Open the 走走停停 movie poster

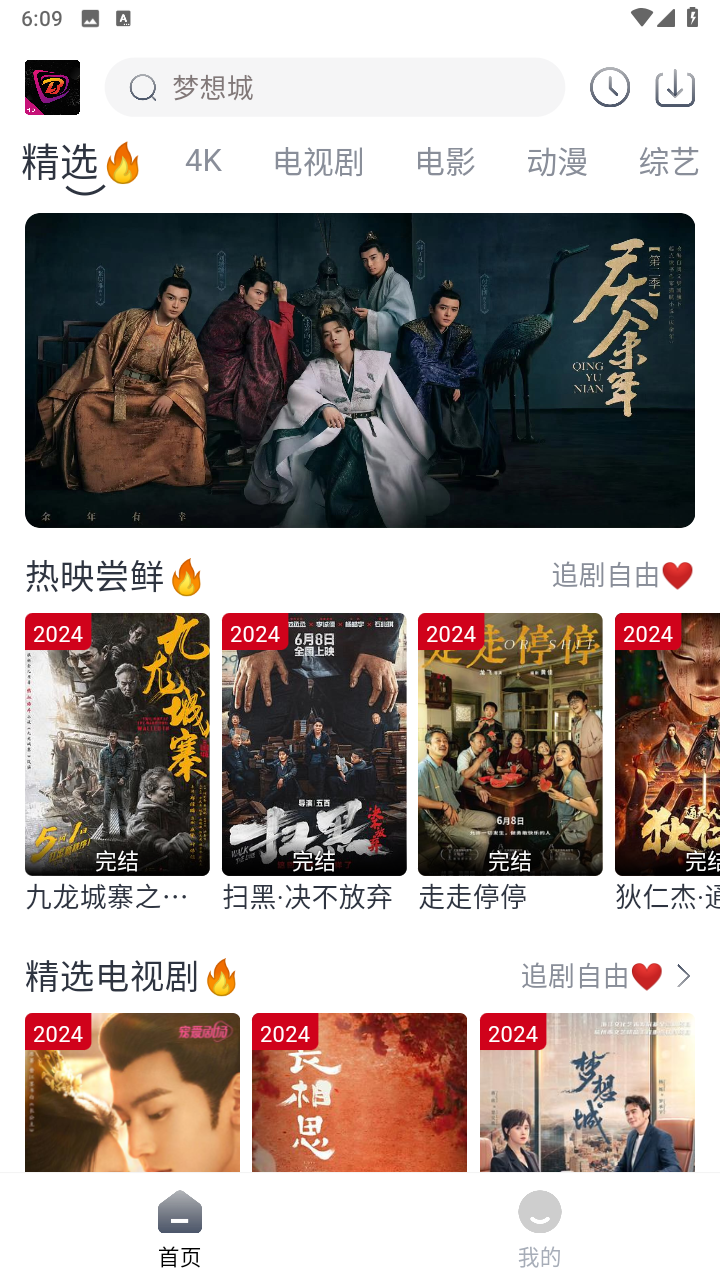[510, 743]
